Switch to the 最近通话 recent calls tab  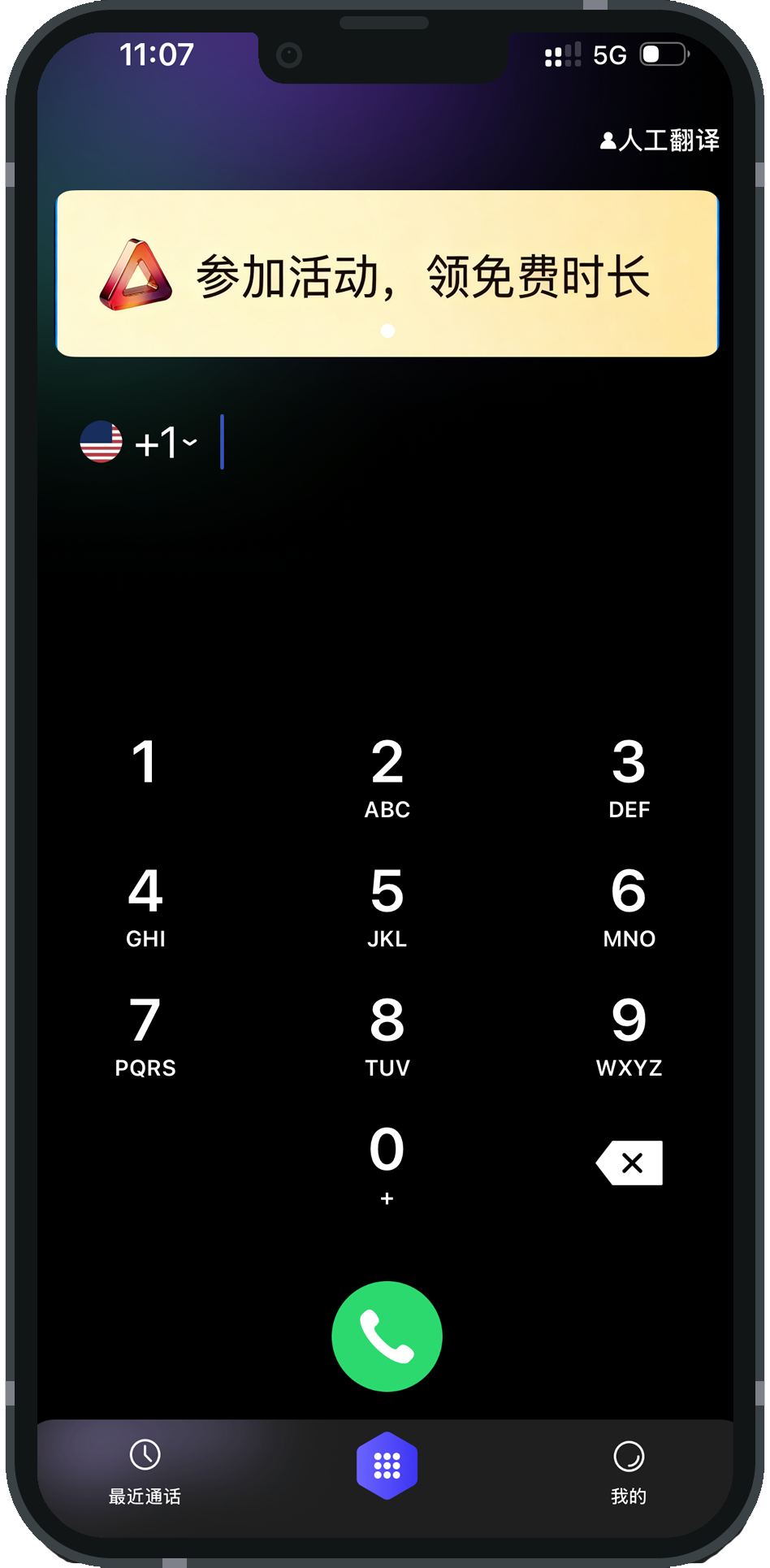pos(145,1471)
